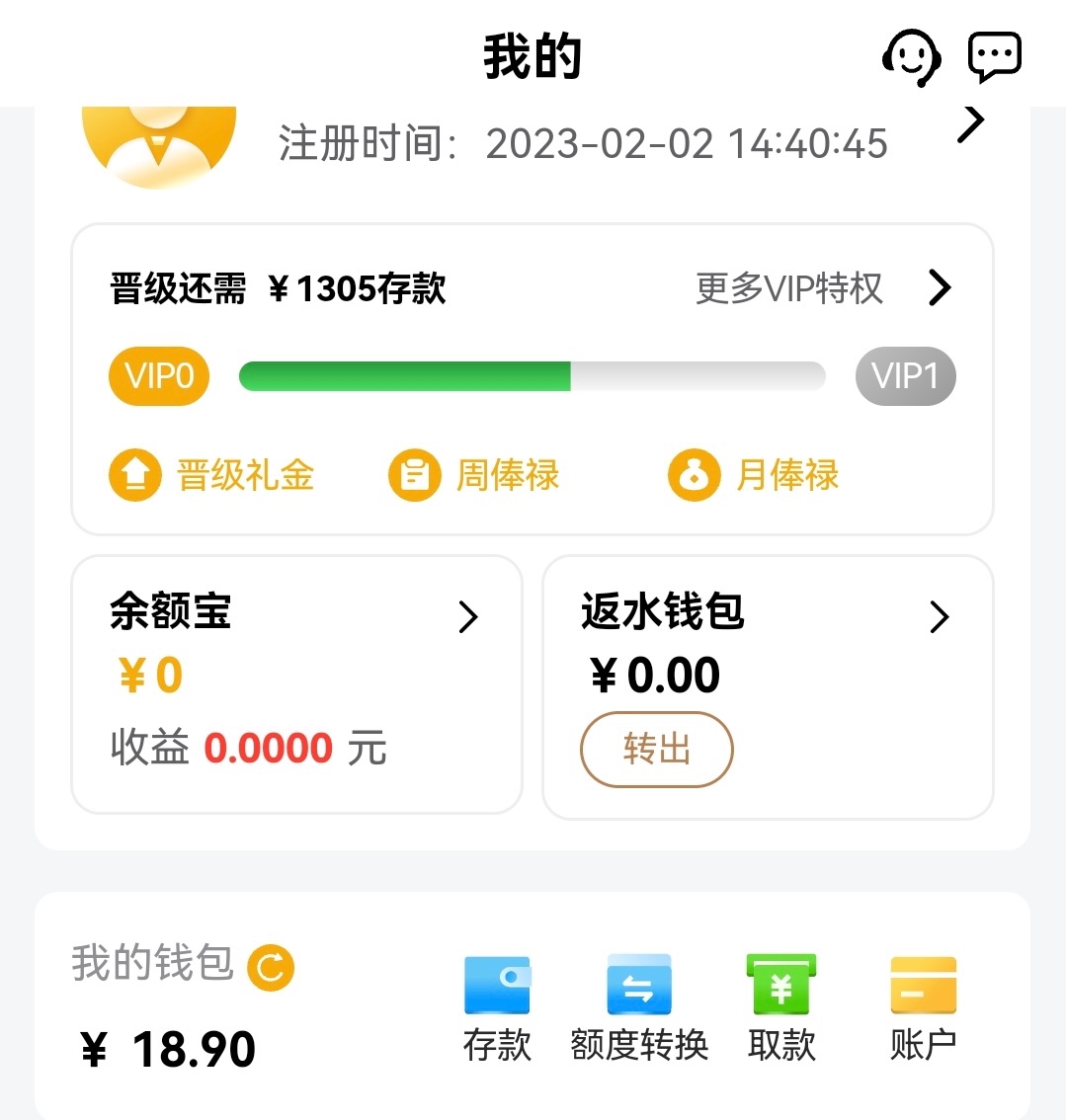Open 账户 account settings

(x=923, y=1007)
